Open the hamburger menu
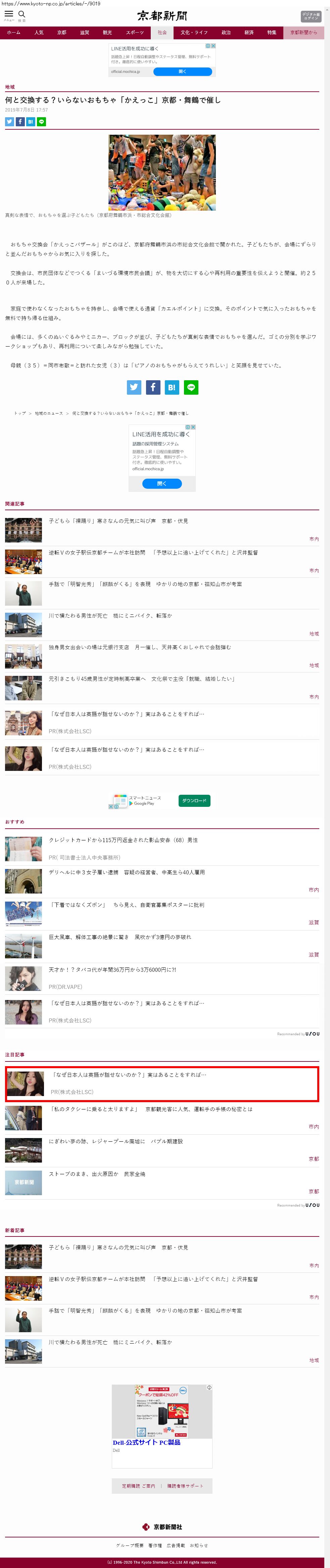The image size is (330, 1568). coord(8,14)
